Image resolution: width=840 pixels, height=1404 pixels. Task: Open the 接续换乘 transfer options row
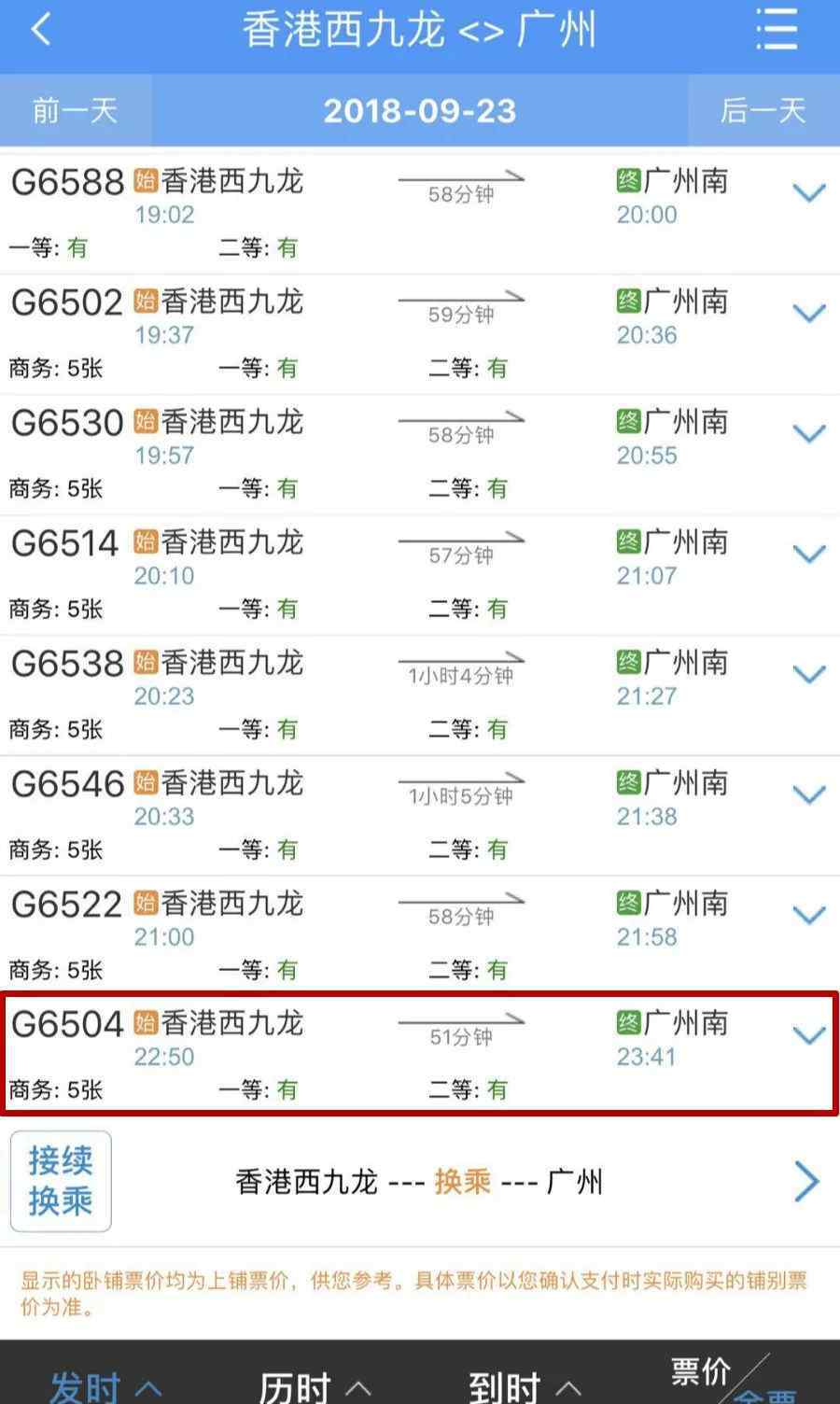[420, 1182]
